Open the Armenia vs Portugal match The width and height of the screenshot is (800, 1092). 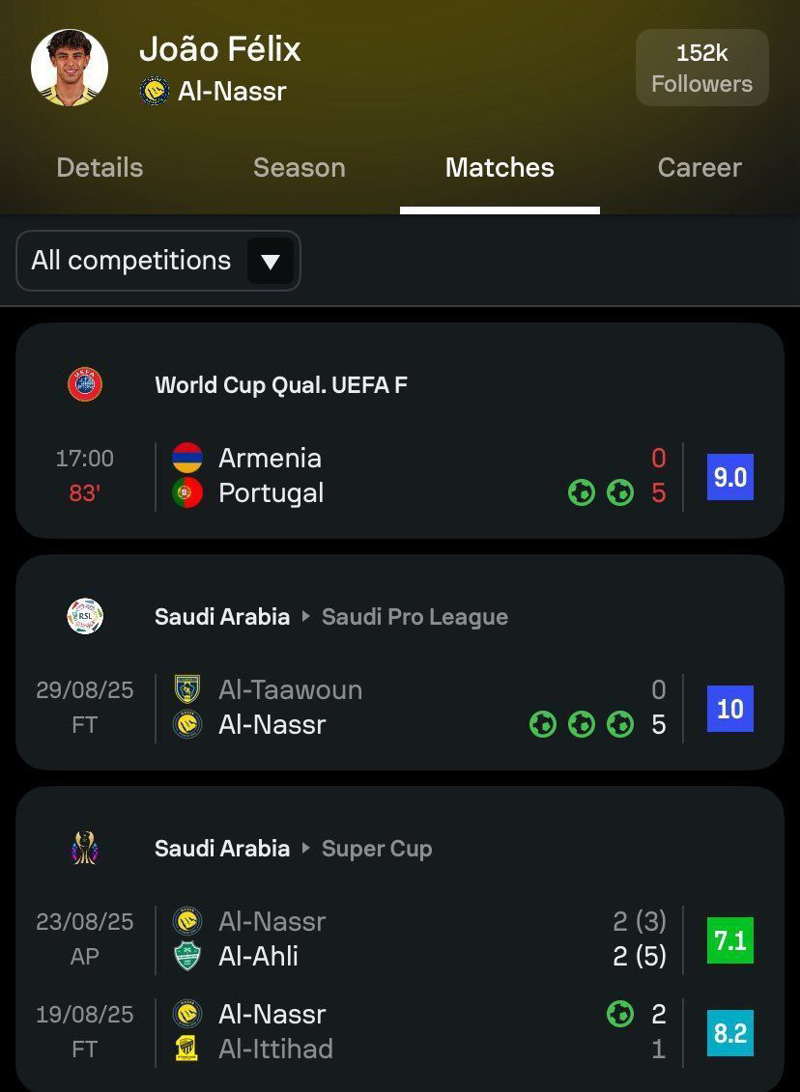coord(400,476)
